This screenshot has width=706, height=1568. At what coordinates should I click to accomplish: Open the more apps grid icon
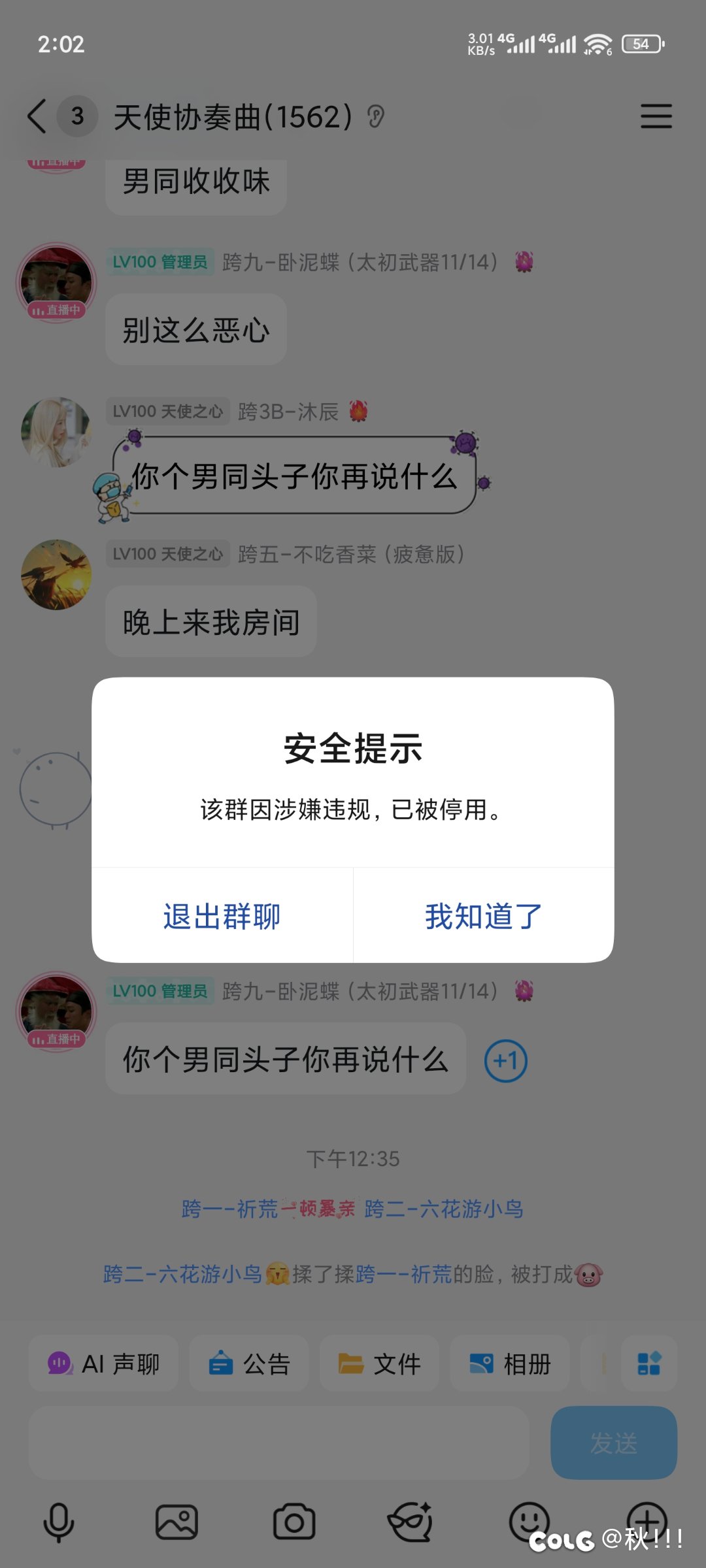click(x=648, y=1364)
